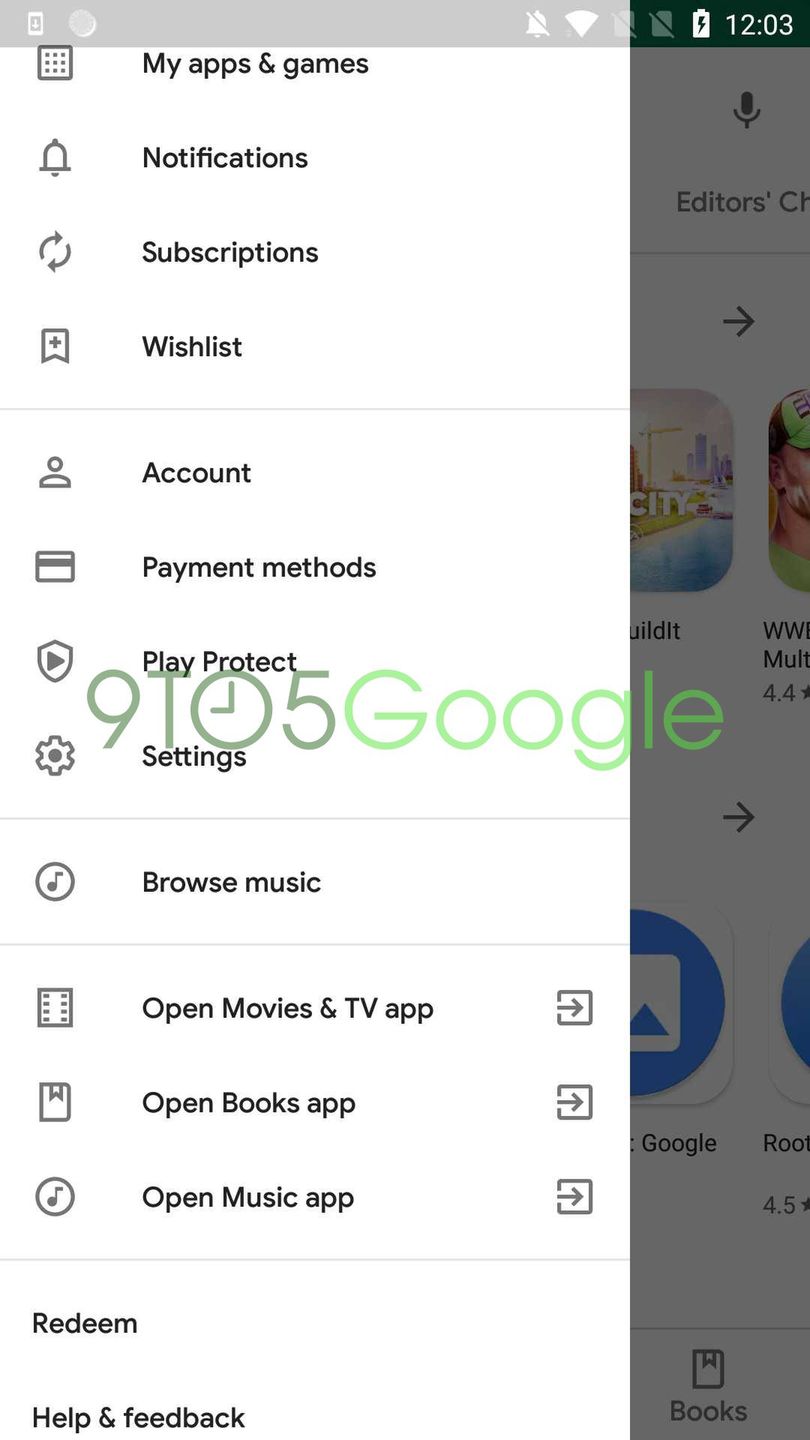The width and height of the screenshot is (810, 1440).
Task: Switch to the Books tab
Action: (708, 1385)
